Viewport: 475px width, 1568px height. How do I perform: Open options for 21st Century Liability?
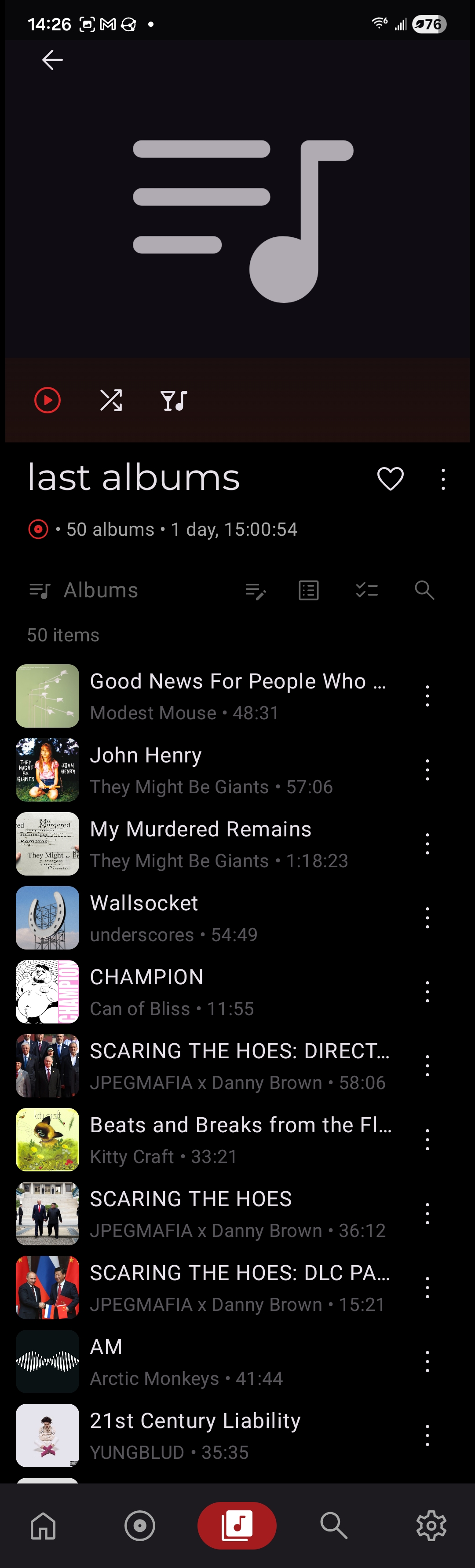click(x=427, y=1435)
